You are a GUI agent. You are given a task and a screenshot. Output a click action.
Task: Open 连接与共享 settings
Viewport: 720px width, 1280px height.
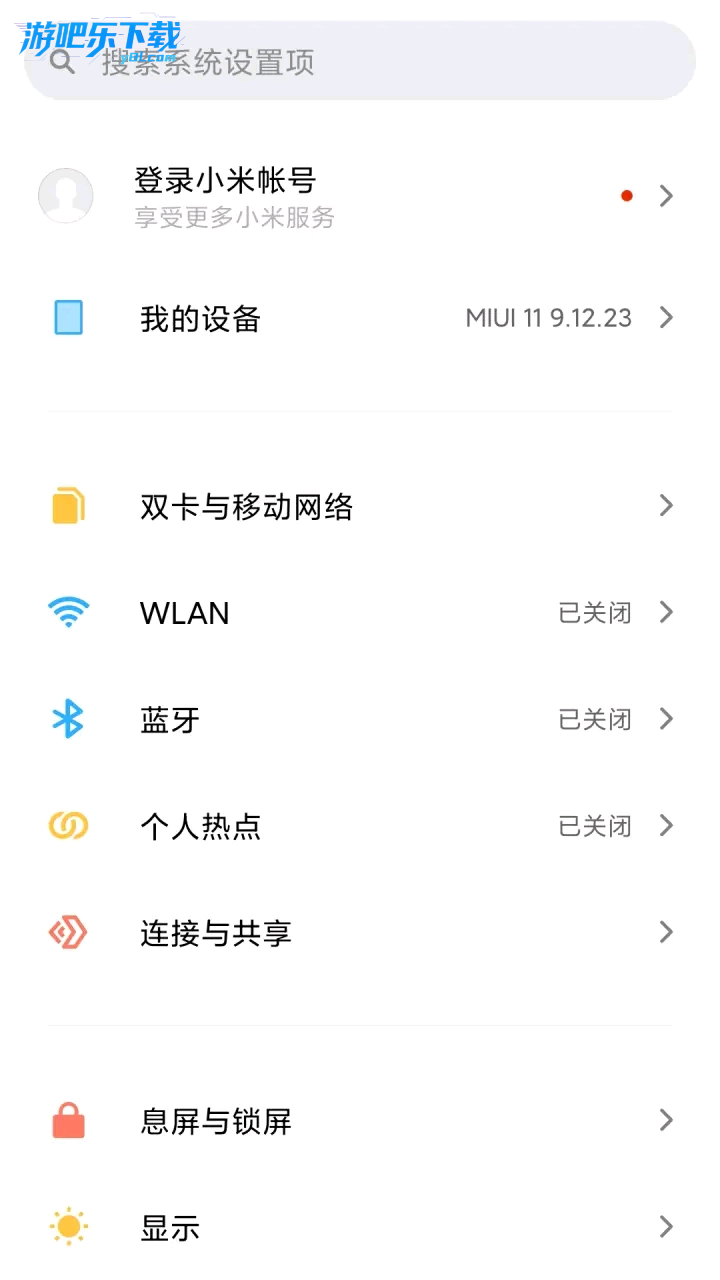pyautogui.click(x=360, y=933)
